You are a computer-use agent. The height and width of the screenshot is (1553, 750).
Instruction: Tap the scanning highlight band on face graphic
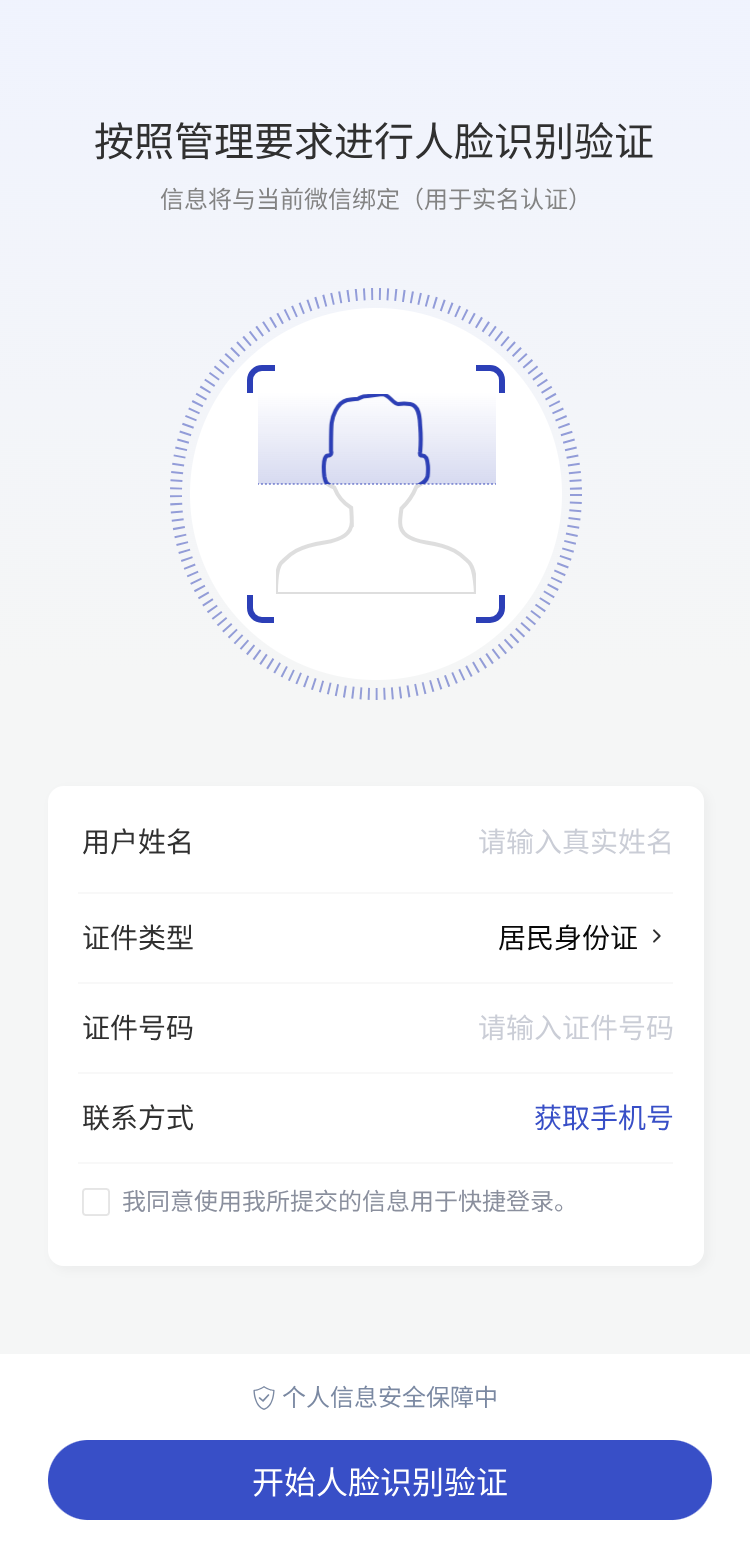[x=375, y=440]
